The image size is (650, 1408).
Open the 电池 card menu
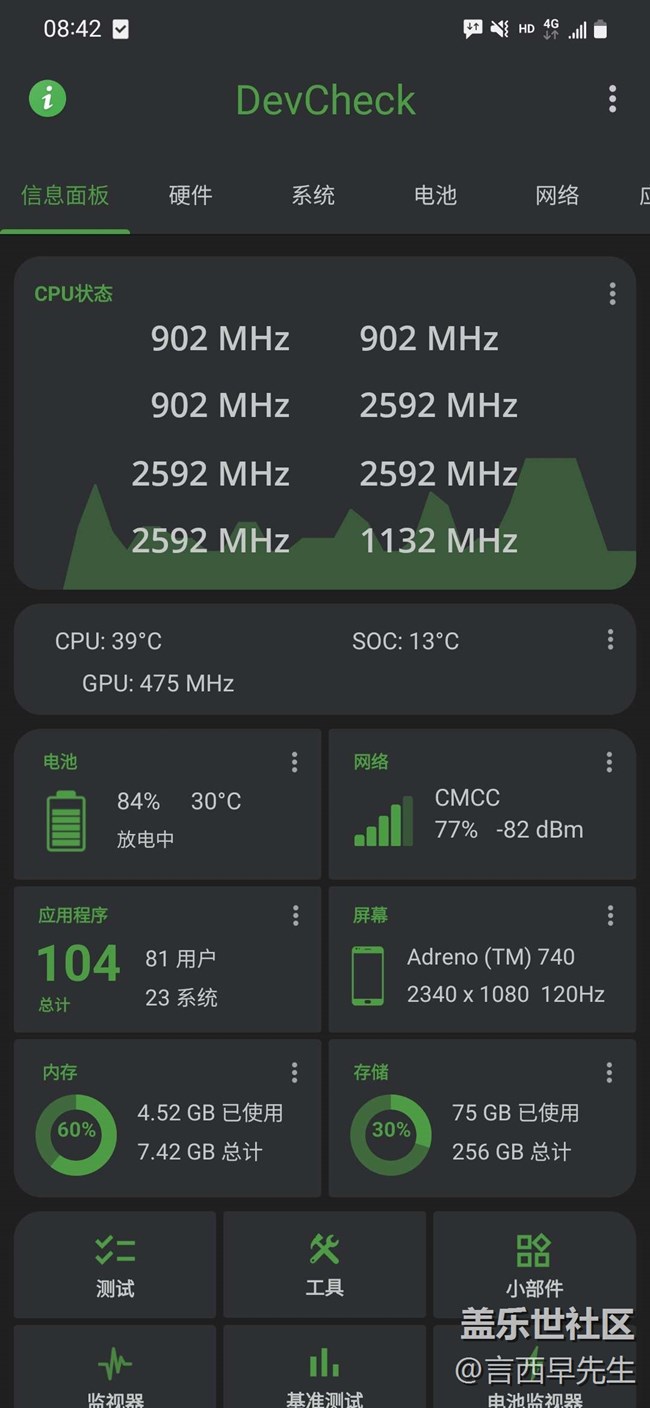pyautogui.click(x=294, y=762)
